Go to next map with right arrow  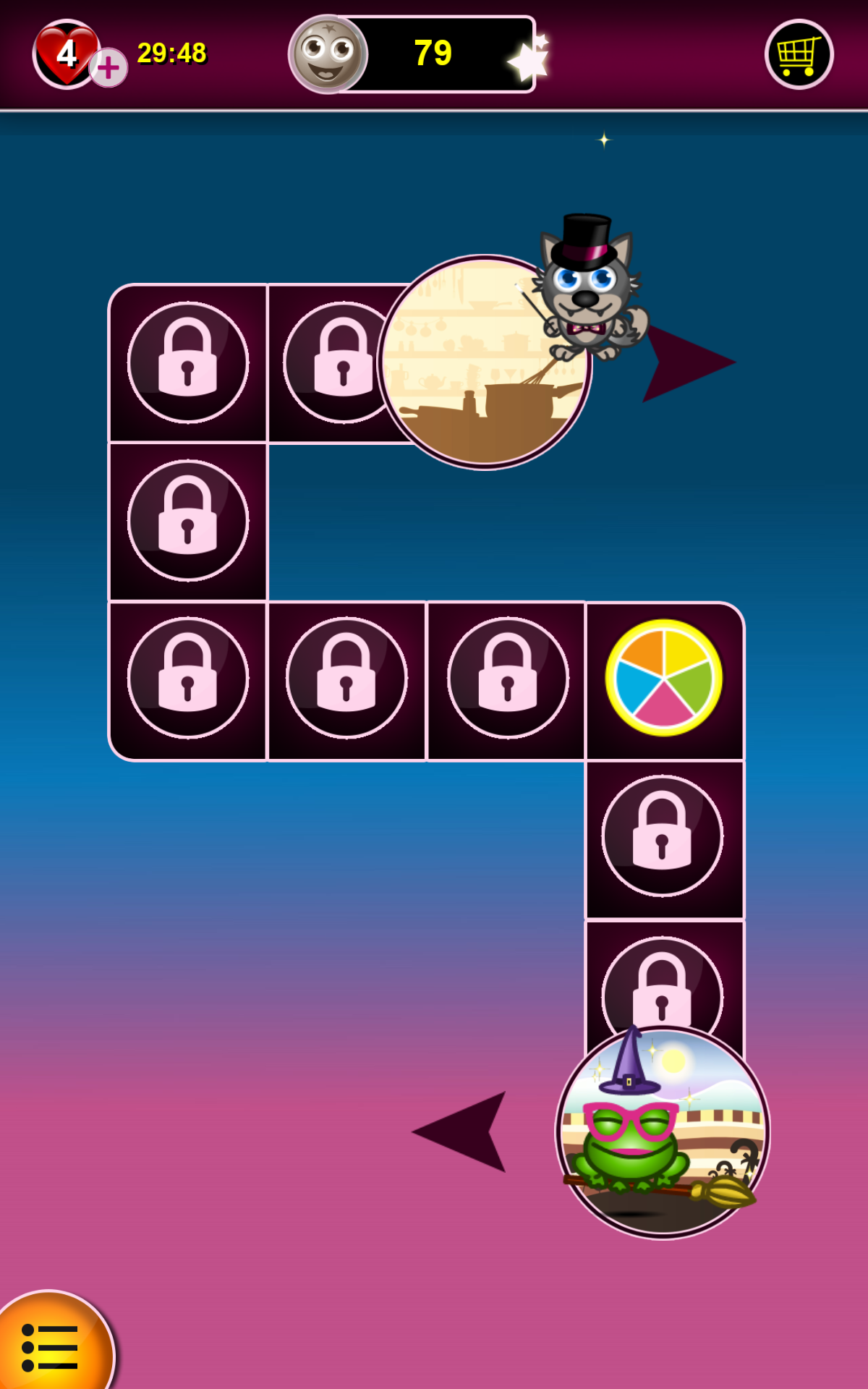[689, 362]
